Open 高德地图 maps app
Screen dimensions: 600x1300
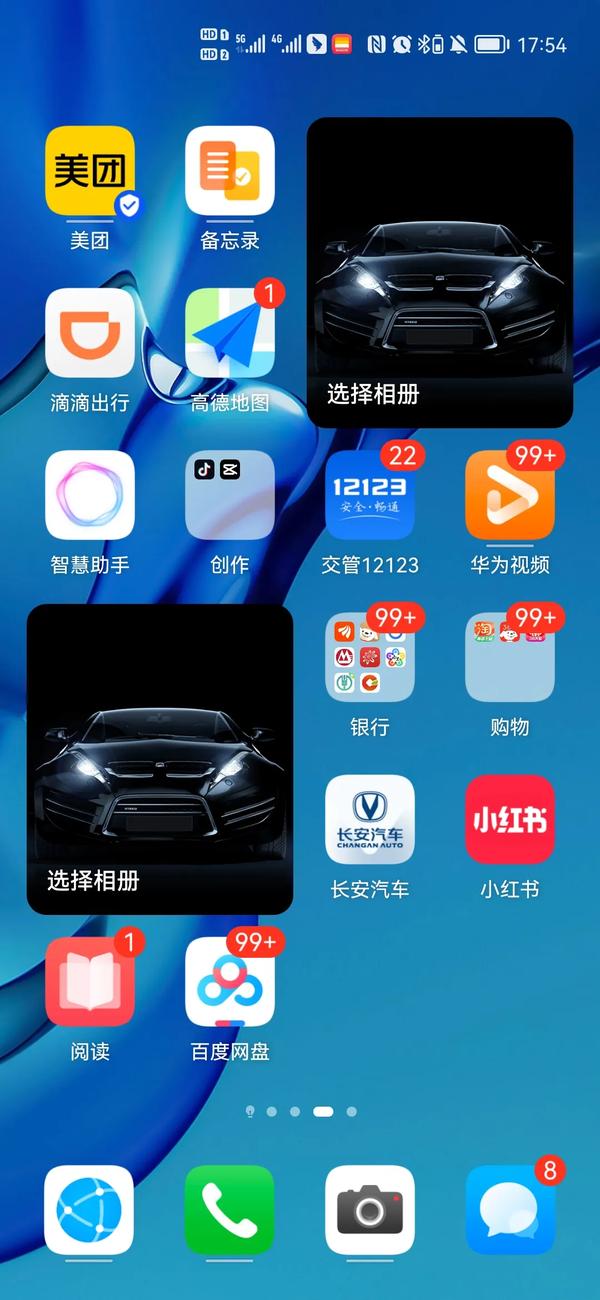230,333
